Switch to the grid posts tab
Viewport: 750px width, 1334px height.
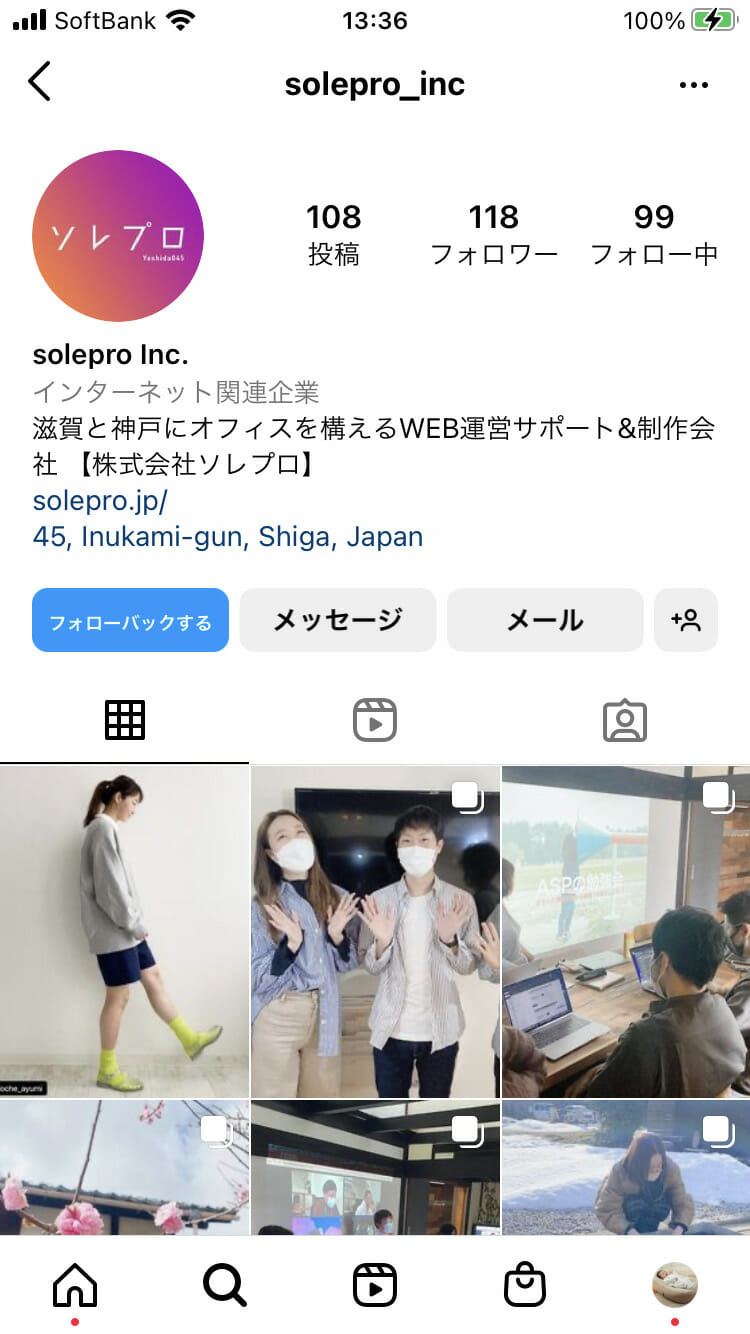(125, 720)
